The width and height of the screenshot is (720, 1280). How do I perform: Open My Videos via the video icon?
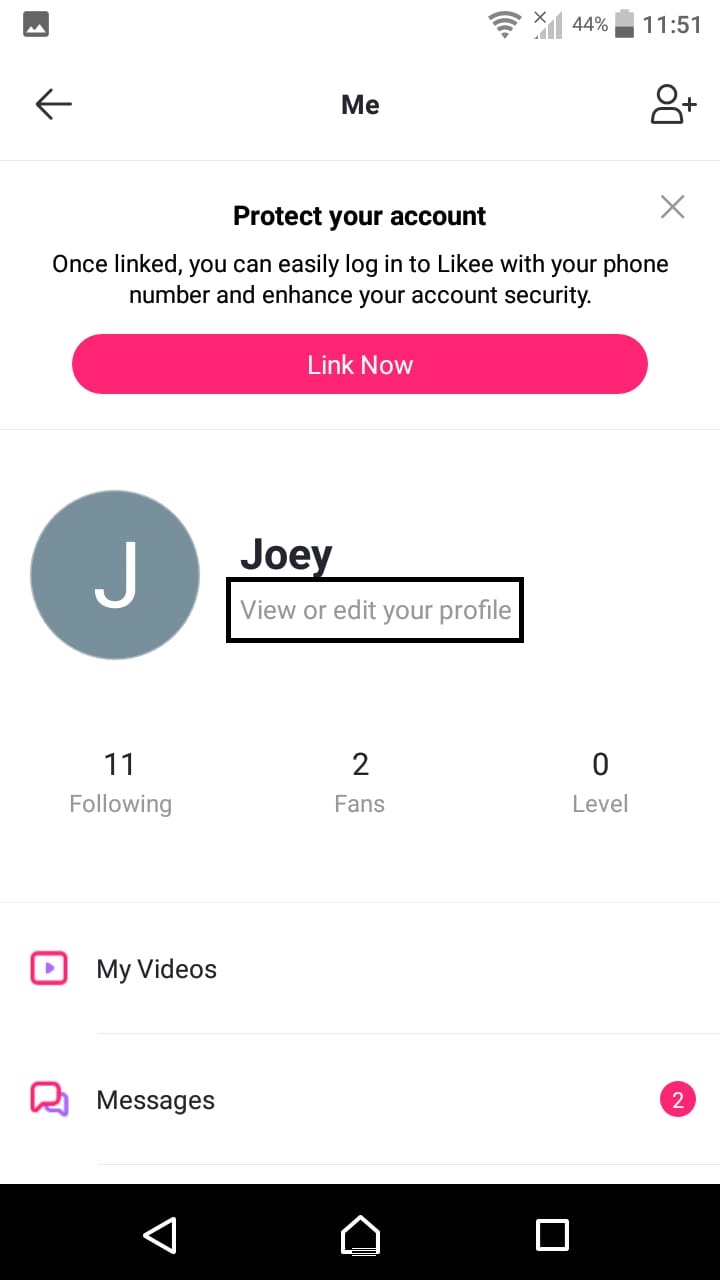(x=49, y=968)
